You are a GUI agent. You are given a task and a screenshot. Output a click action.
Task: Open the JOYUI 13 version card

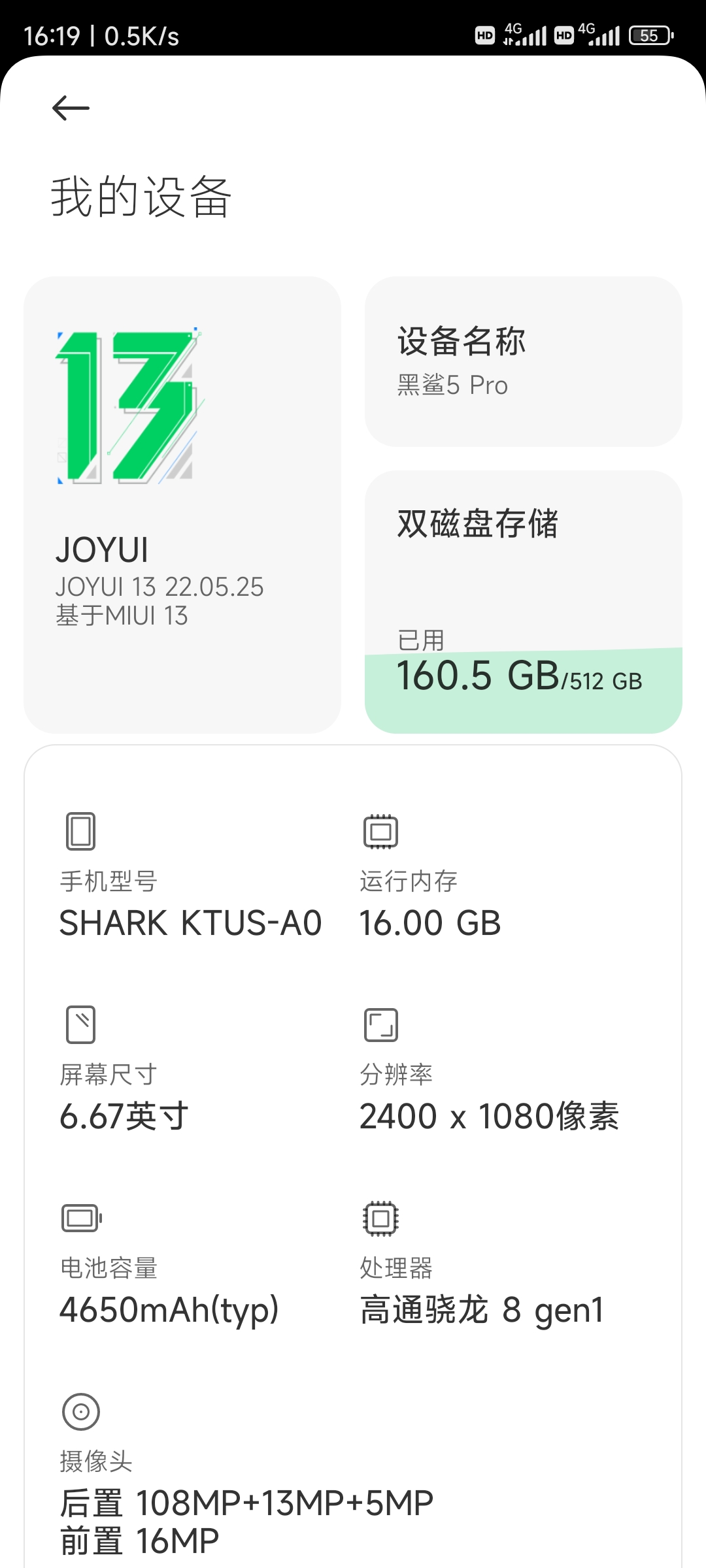tap(182, 504)
